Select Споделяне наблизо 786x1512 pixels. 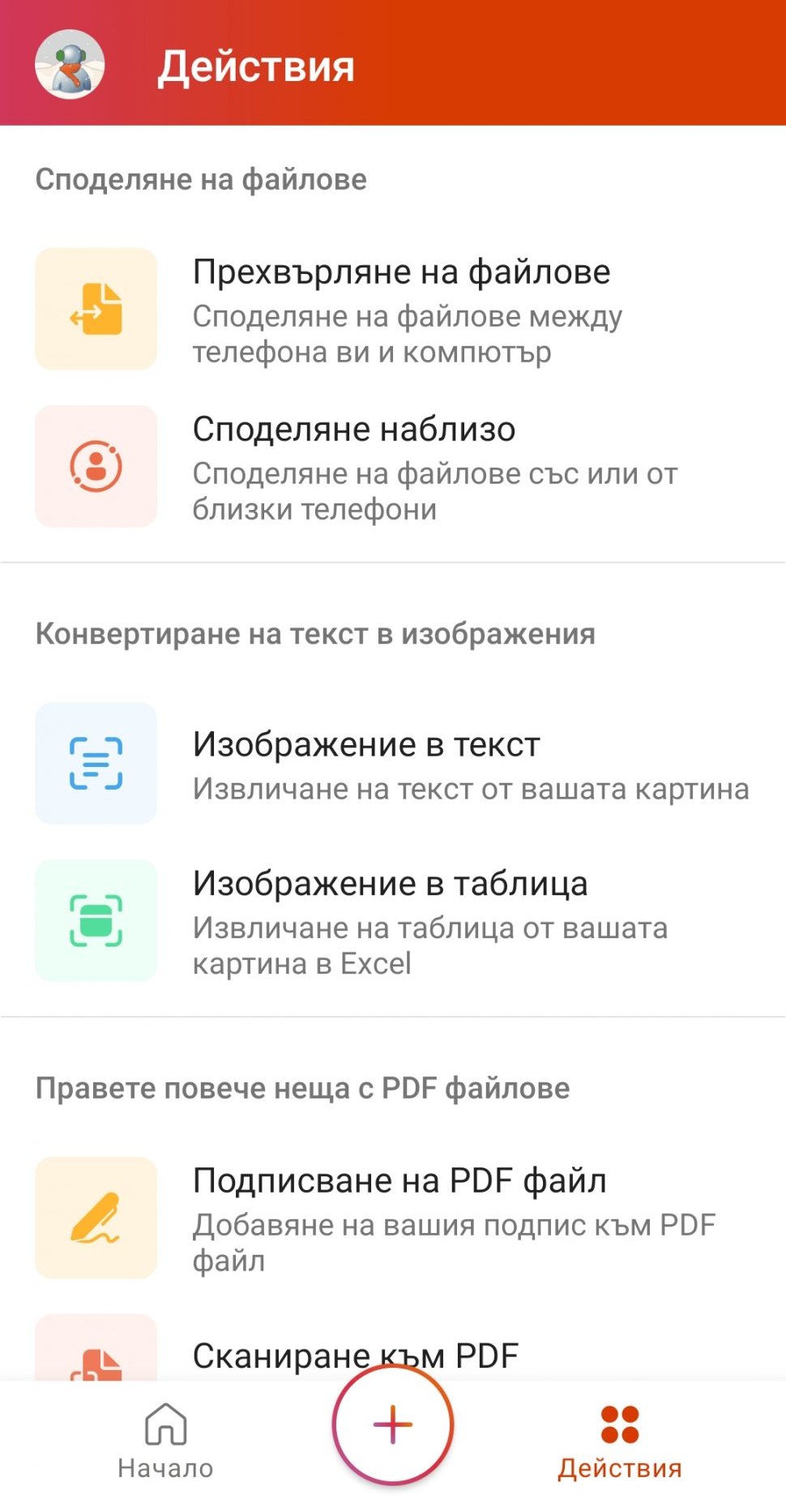coord(400,466)
